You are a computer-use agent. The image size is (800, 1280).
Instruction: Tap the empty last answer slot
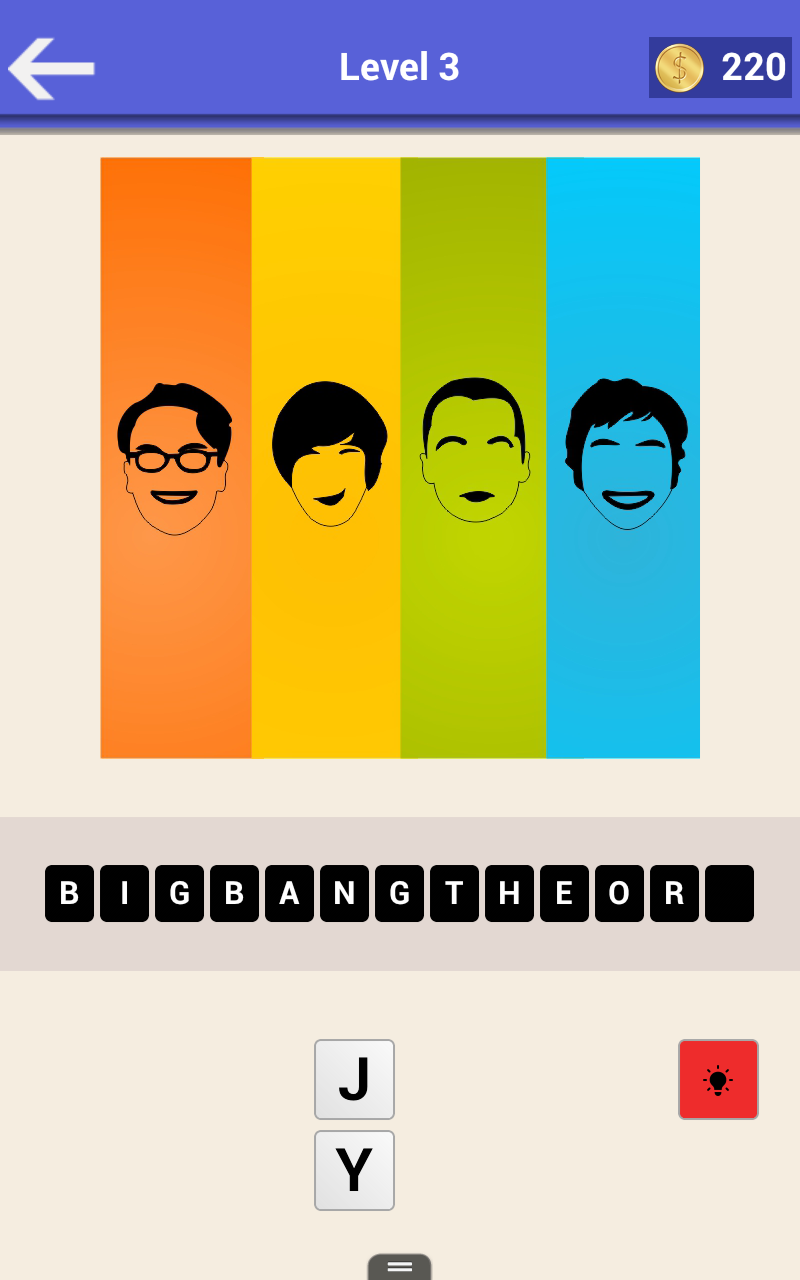[729, 893]
